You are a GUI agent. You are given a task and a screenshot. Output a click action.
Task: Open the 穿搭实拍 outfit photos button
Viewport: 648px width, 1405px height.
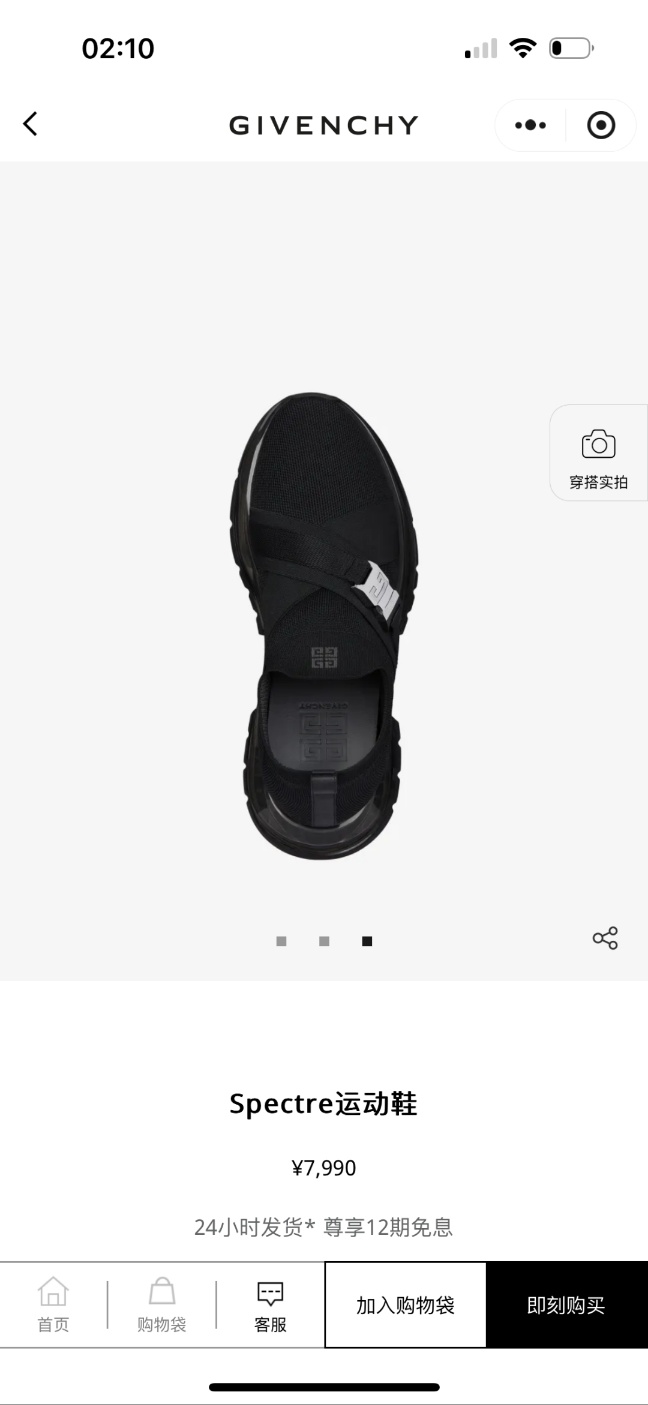tap(598, 455)
